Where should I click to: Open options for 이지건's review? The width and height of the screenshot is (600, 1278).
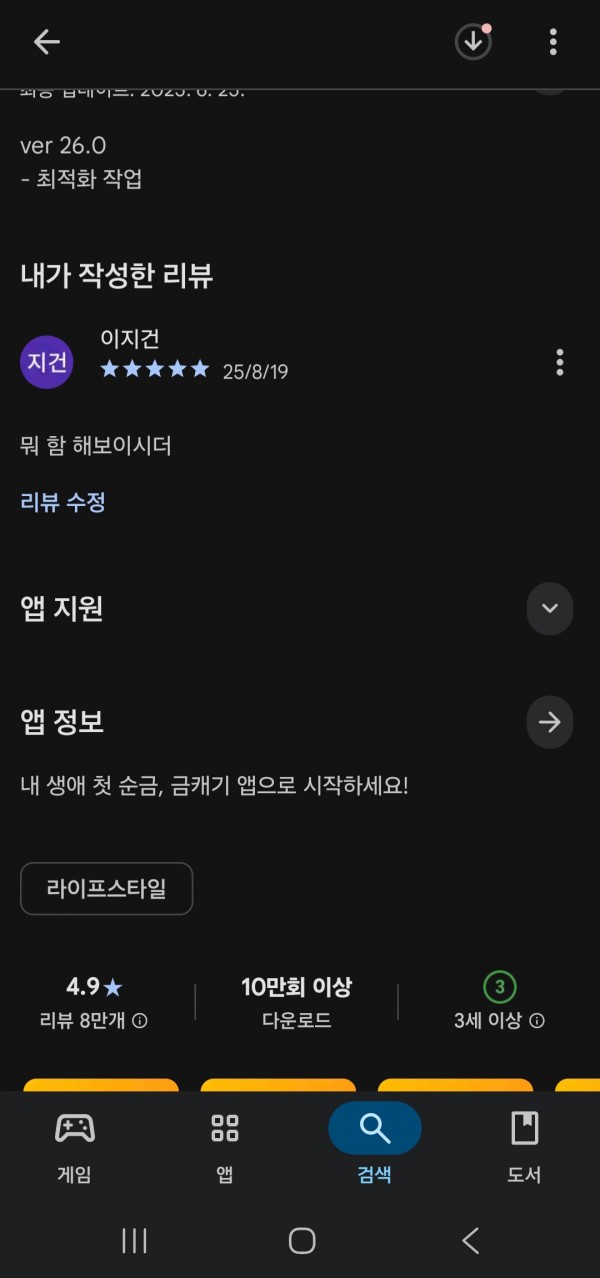point(560,362)
